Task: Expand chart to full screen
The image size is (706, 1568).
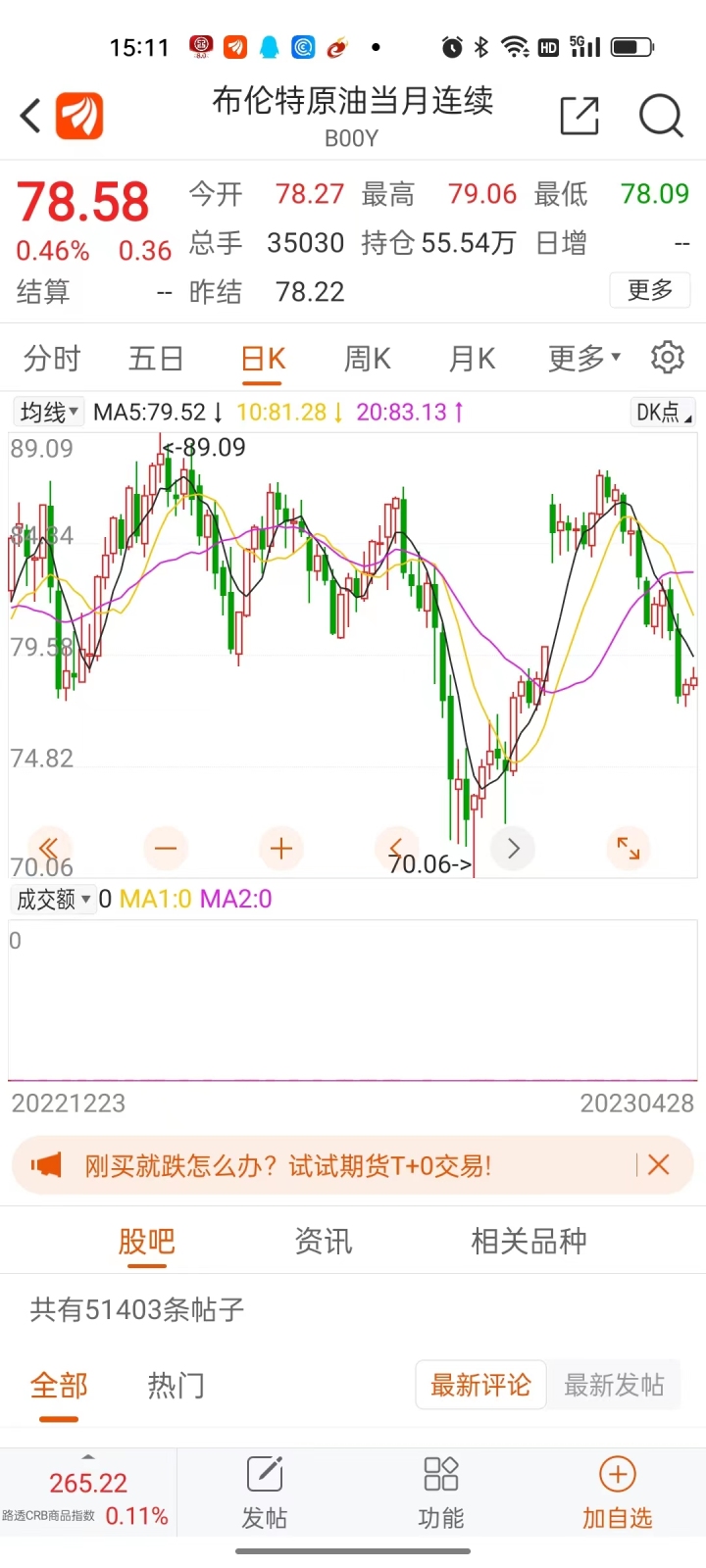Action: [x=628, y=849]
